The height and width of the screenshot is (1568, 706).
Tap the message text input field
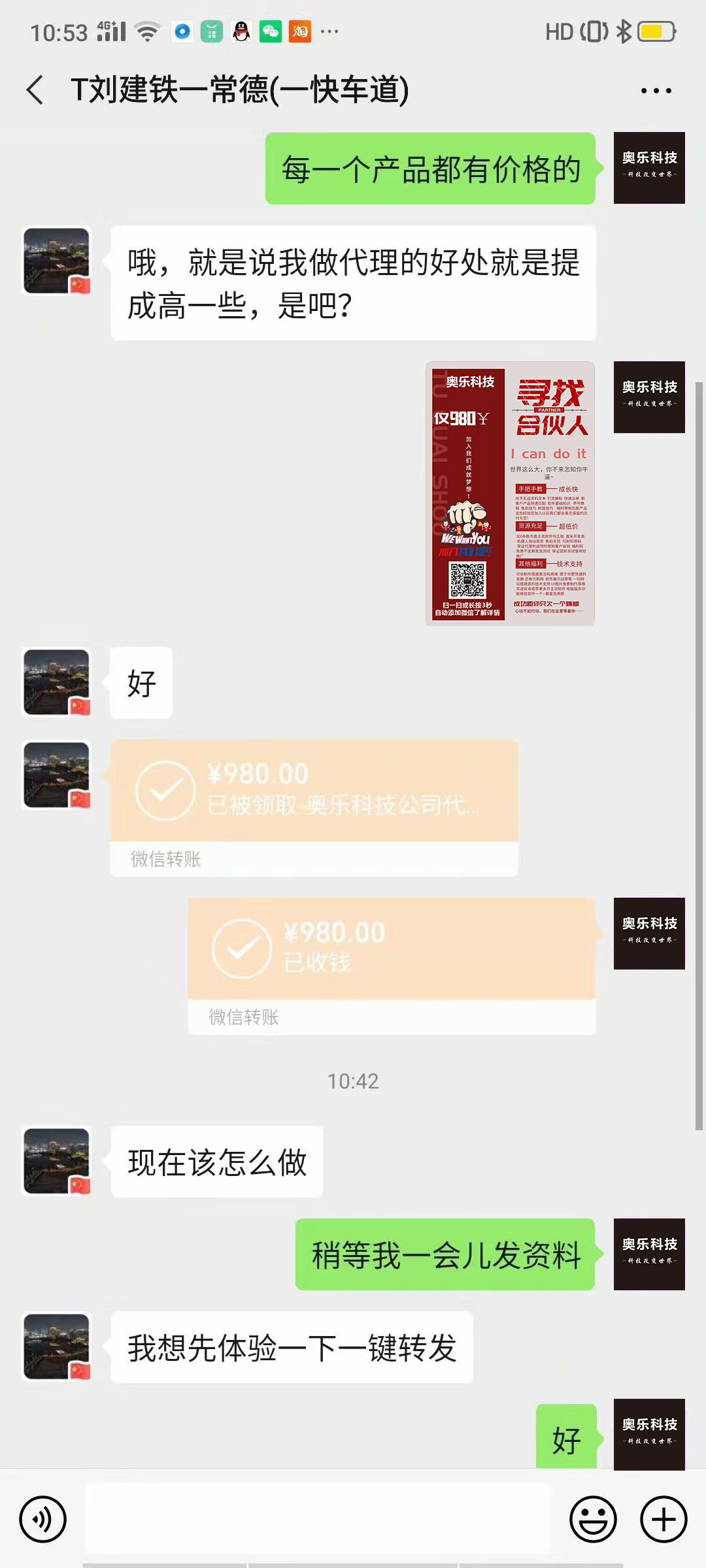tap(318, 1519)
